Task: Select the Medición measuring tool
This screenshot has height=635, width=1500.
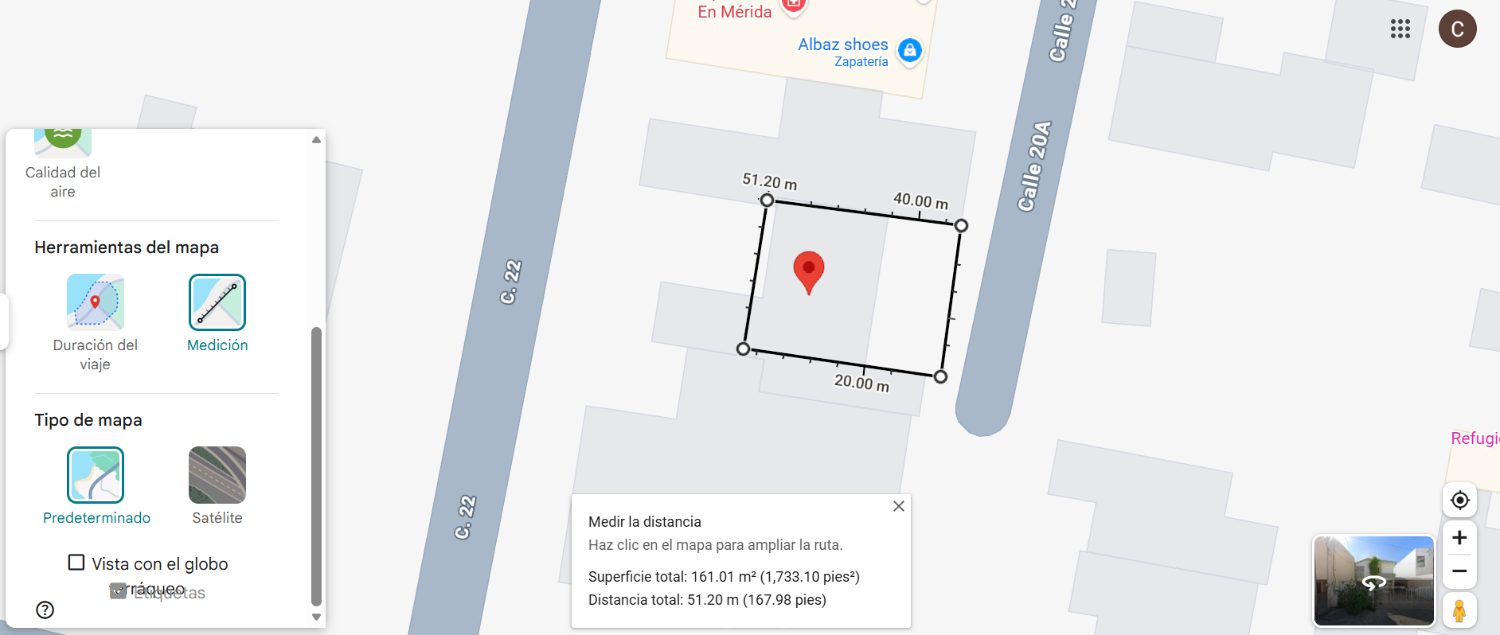Action: [217, 314]
